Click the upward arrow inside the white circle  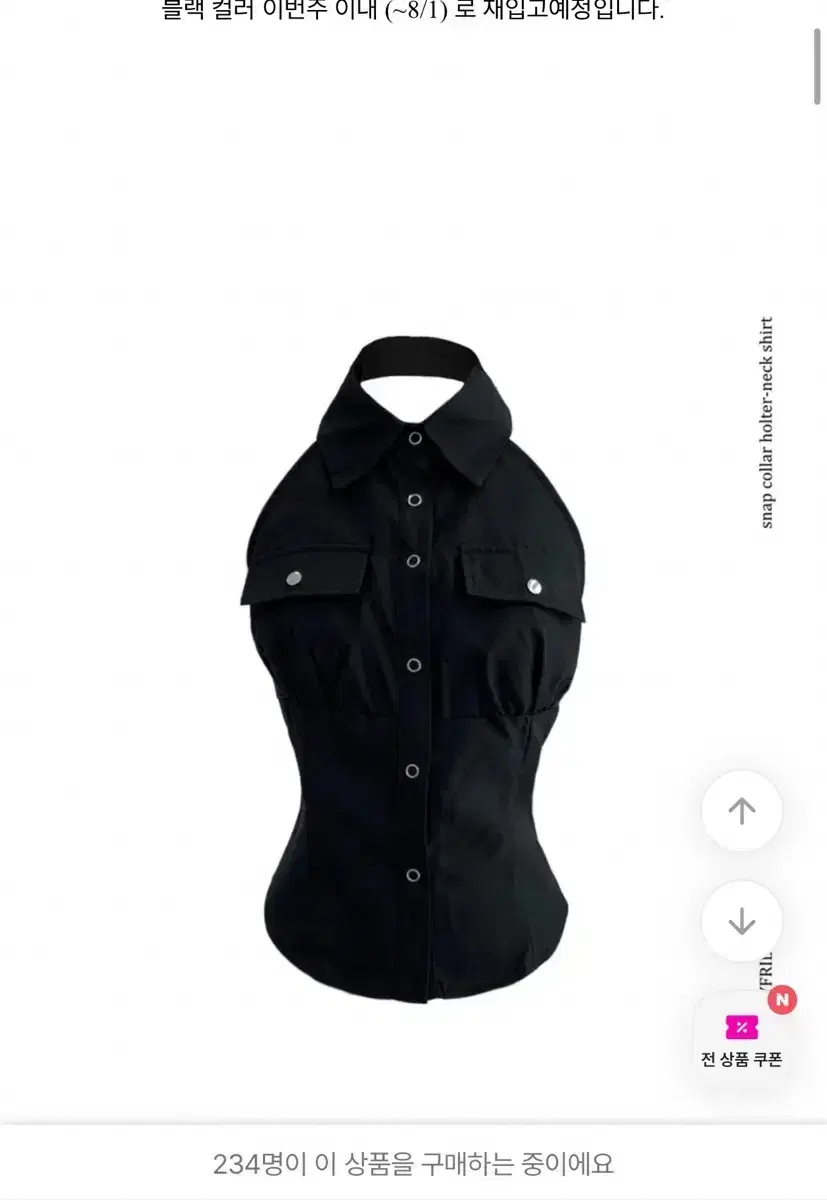coord(741,812)
